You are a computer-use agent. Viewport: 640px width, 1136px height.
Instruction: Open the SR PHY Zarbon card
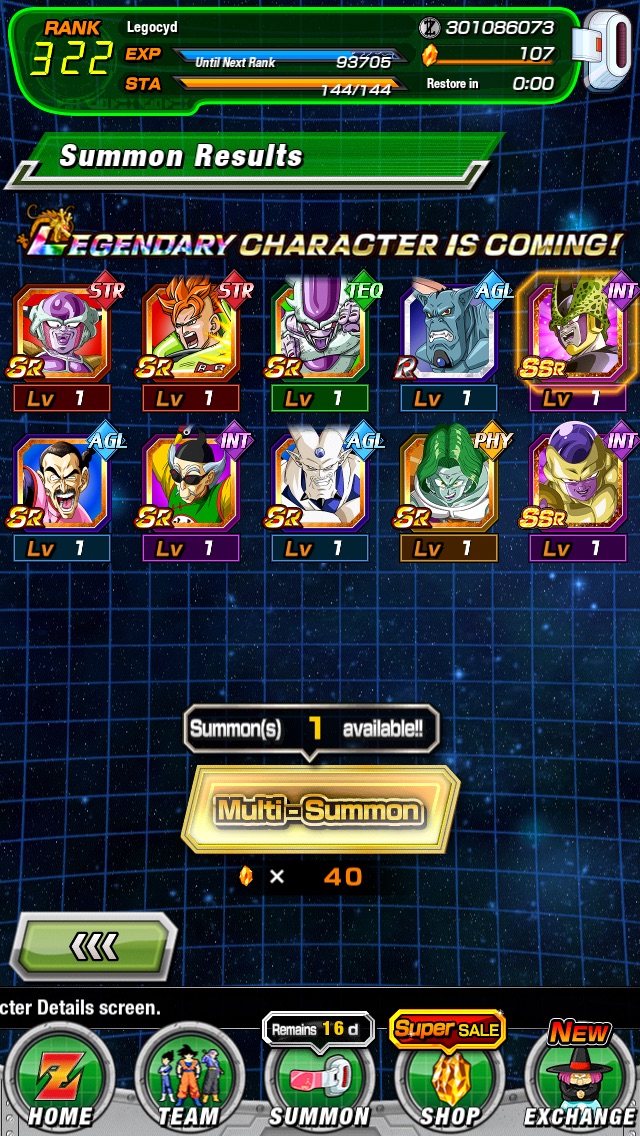pos(450,482)
